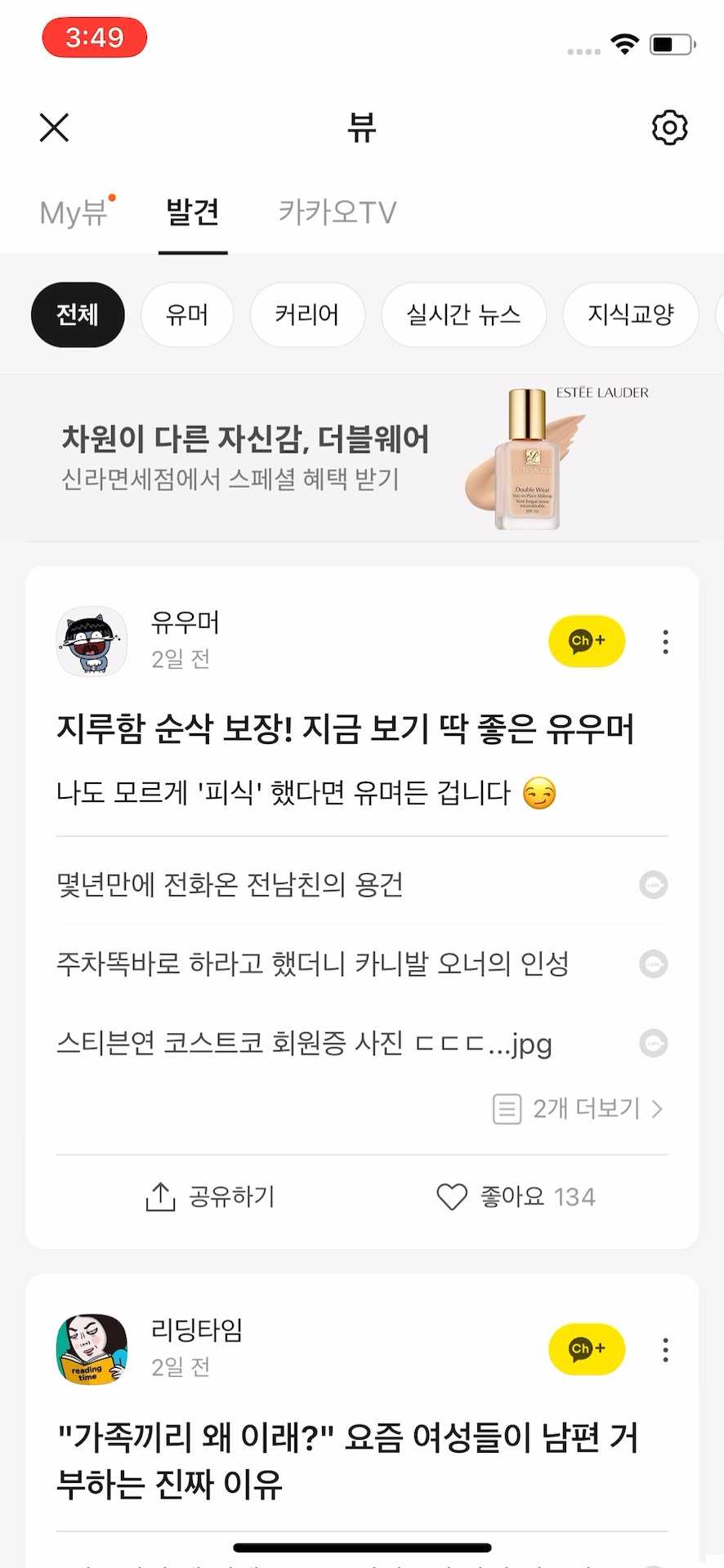724x1568 pixels.
Task: Open the My뷰 tab
Action: pos(72,212)
